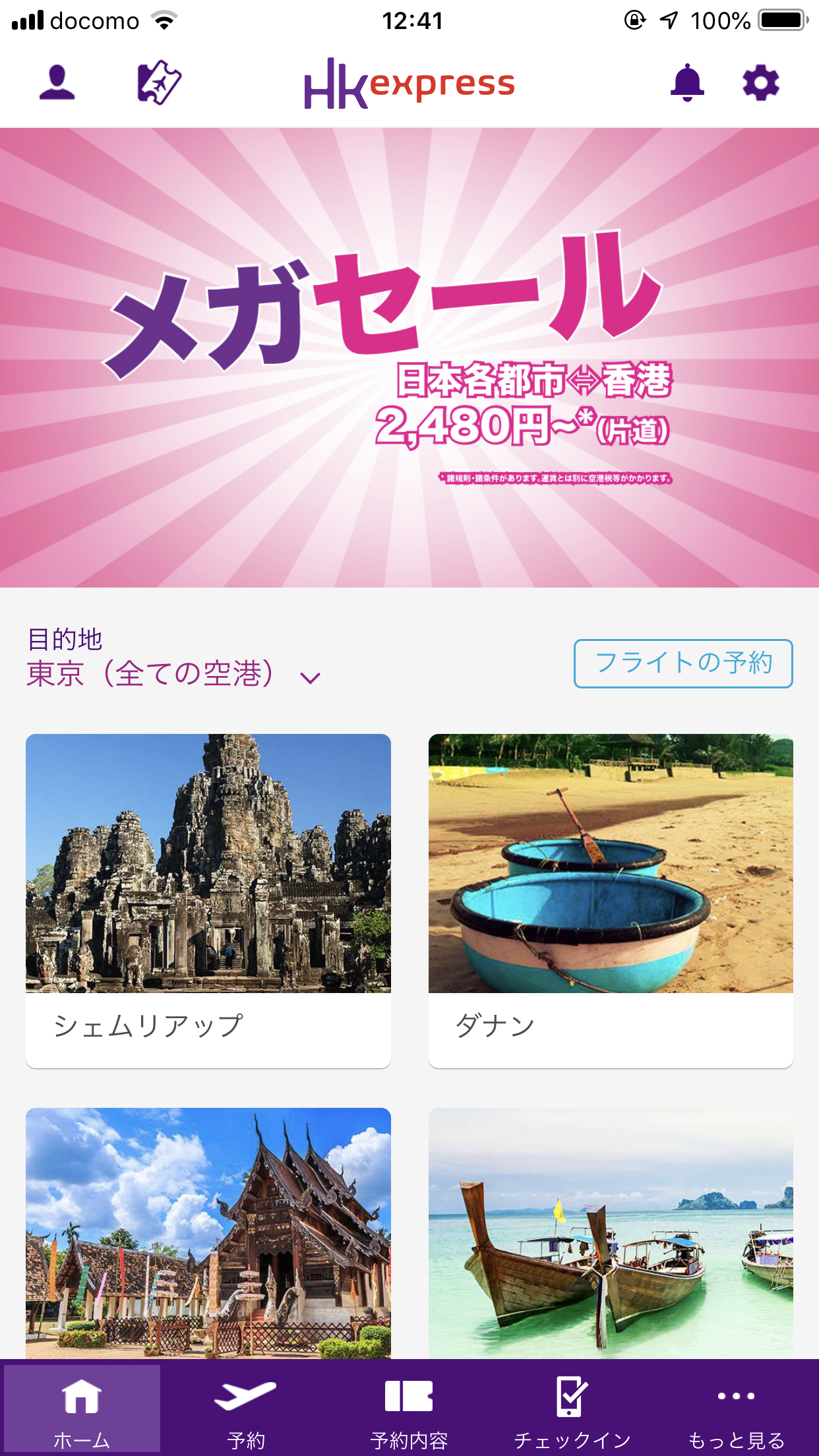Open the ダナン destination card
Viewport: 819px width, 1456px height.
tap(611, 900)
